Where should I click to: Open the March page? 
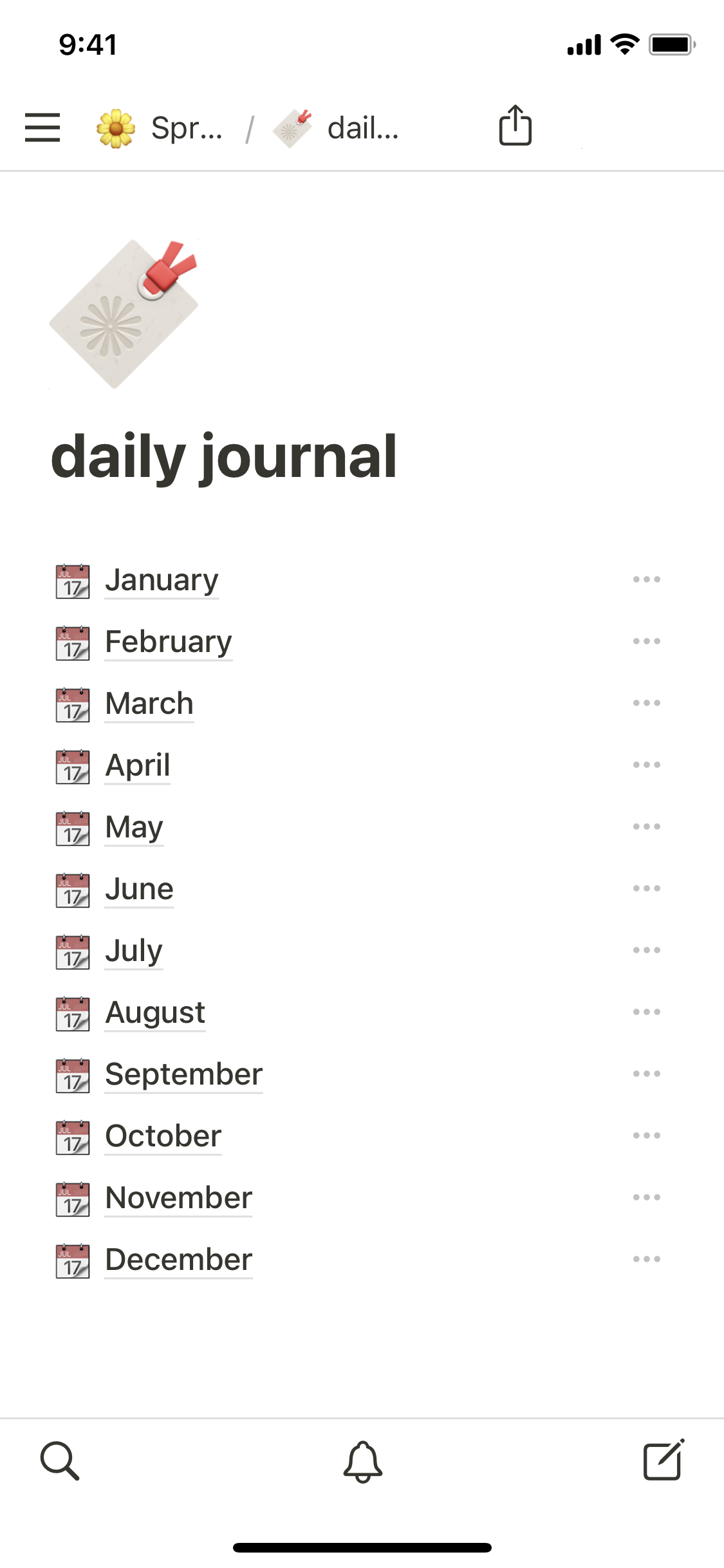click(149, 704)
